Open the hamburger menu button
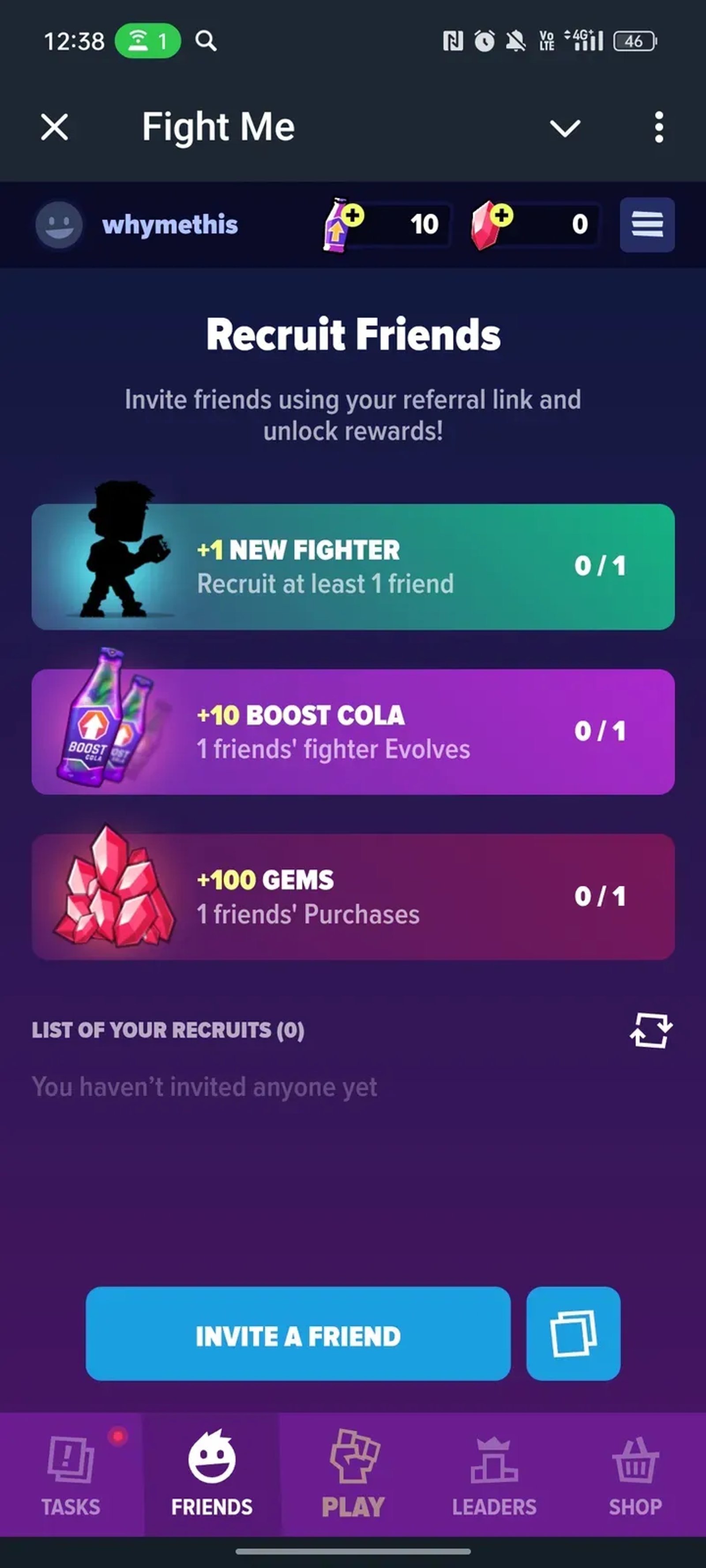The image size is (706, 1568). (x=647, y=224)
